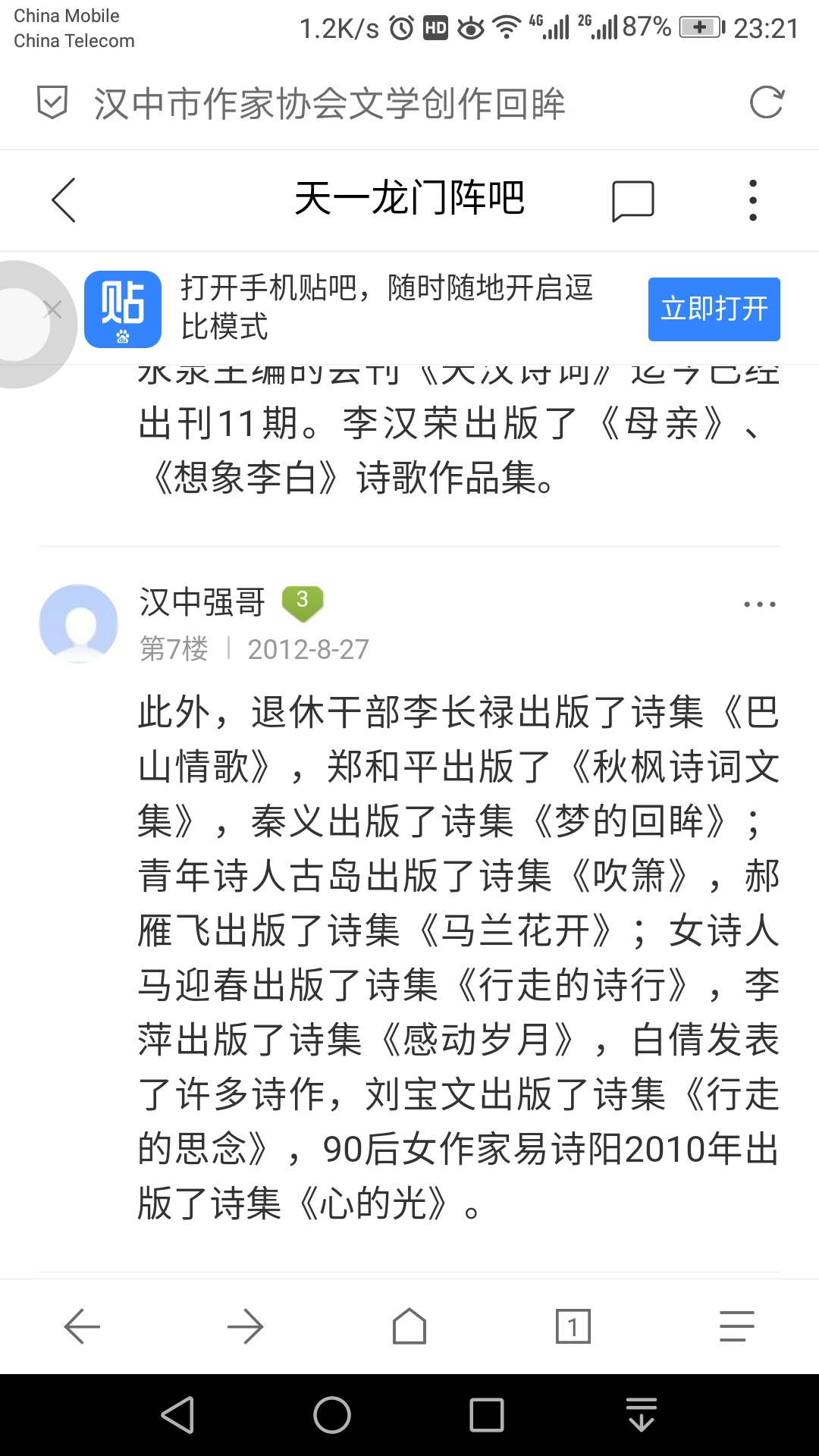Viewport: 819px width, 1456px height.
Task: Return to forum via back arrow
Action: tap(63, 199)
